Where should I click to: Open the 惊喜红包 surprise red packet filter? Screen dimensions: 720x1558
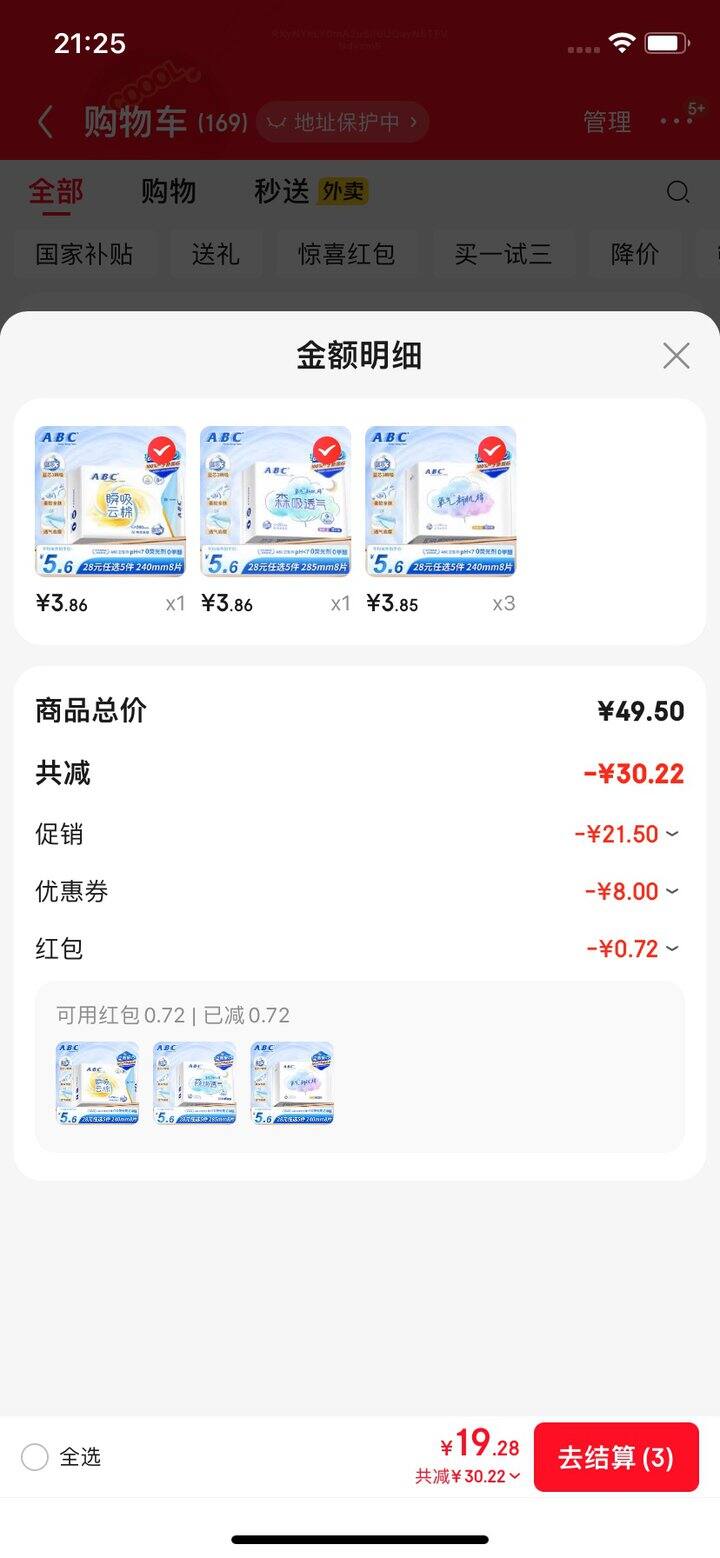[x=347, y=255]
